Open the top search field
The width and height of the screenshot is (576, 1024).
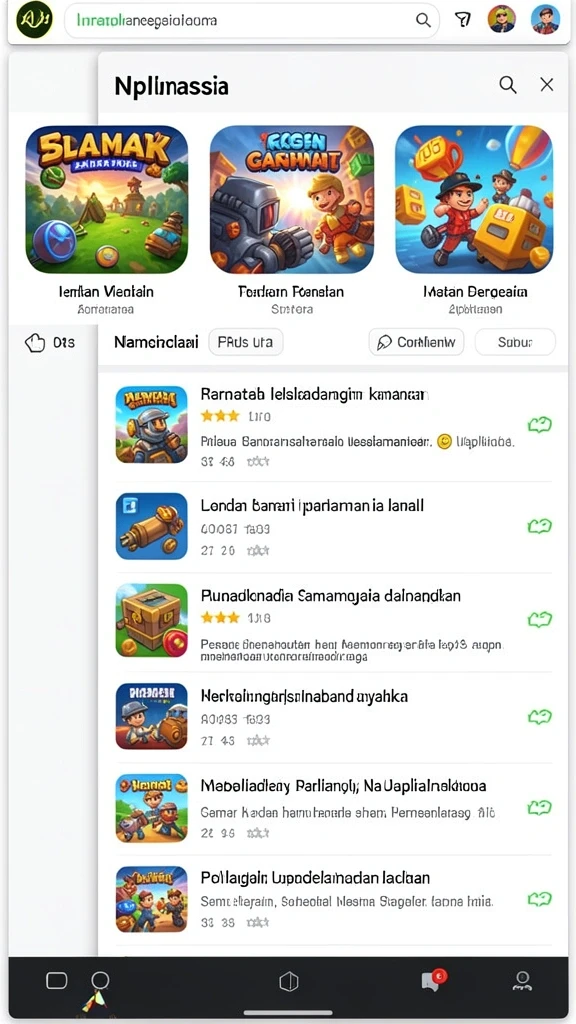coord(251,20)
